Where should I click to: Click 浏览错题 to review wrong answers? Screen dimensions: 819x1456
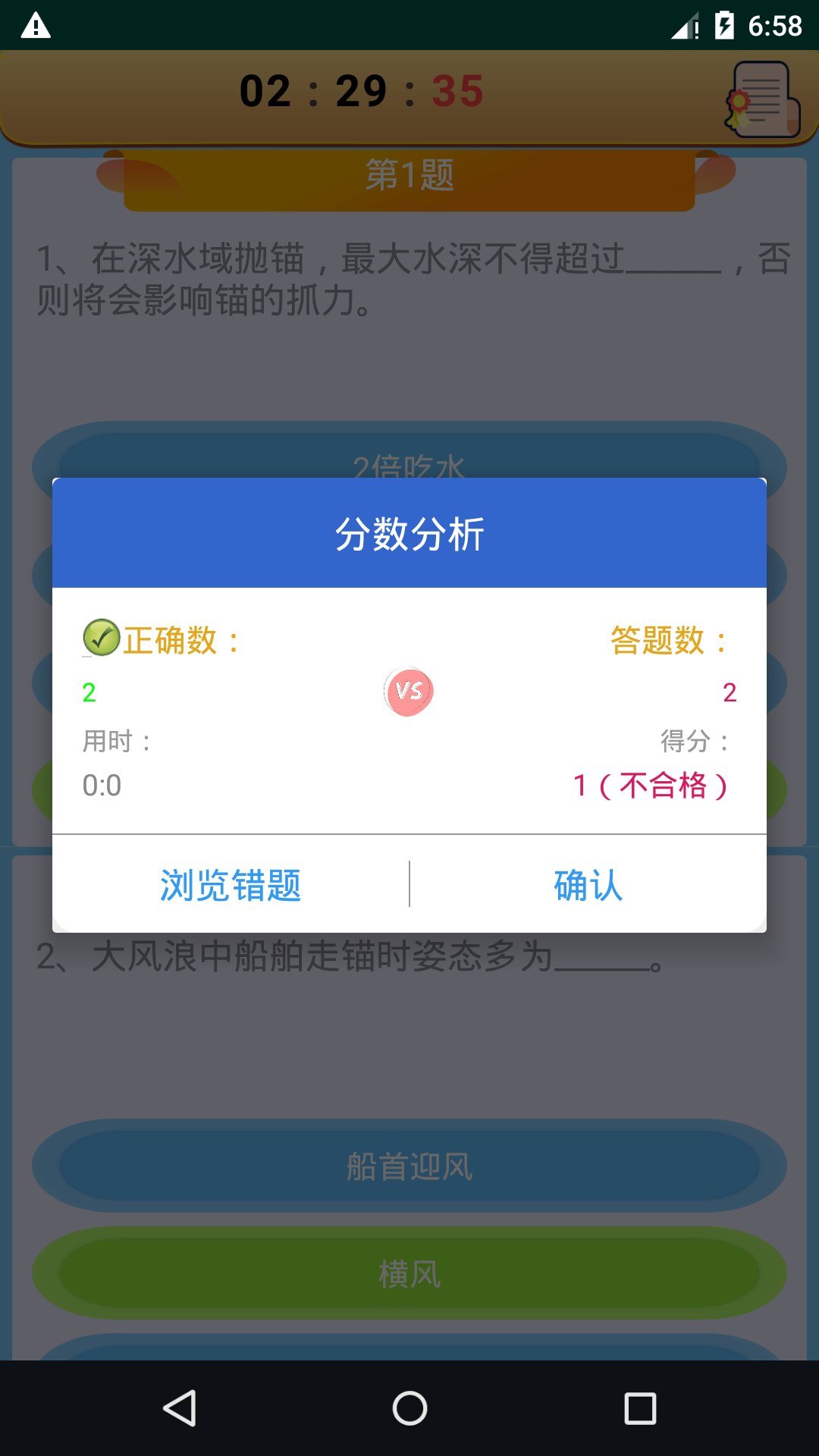click(230, 884)
